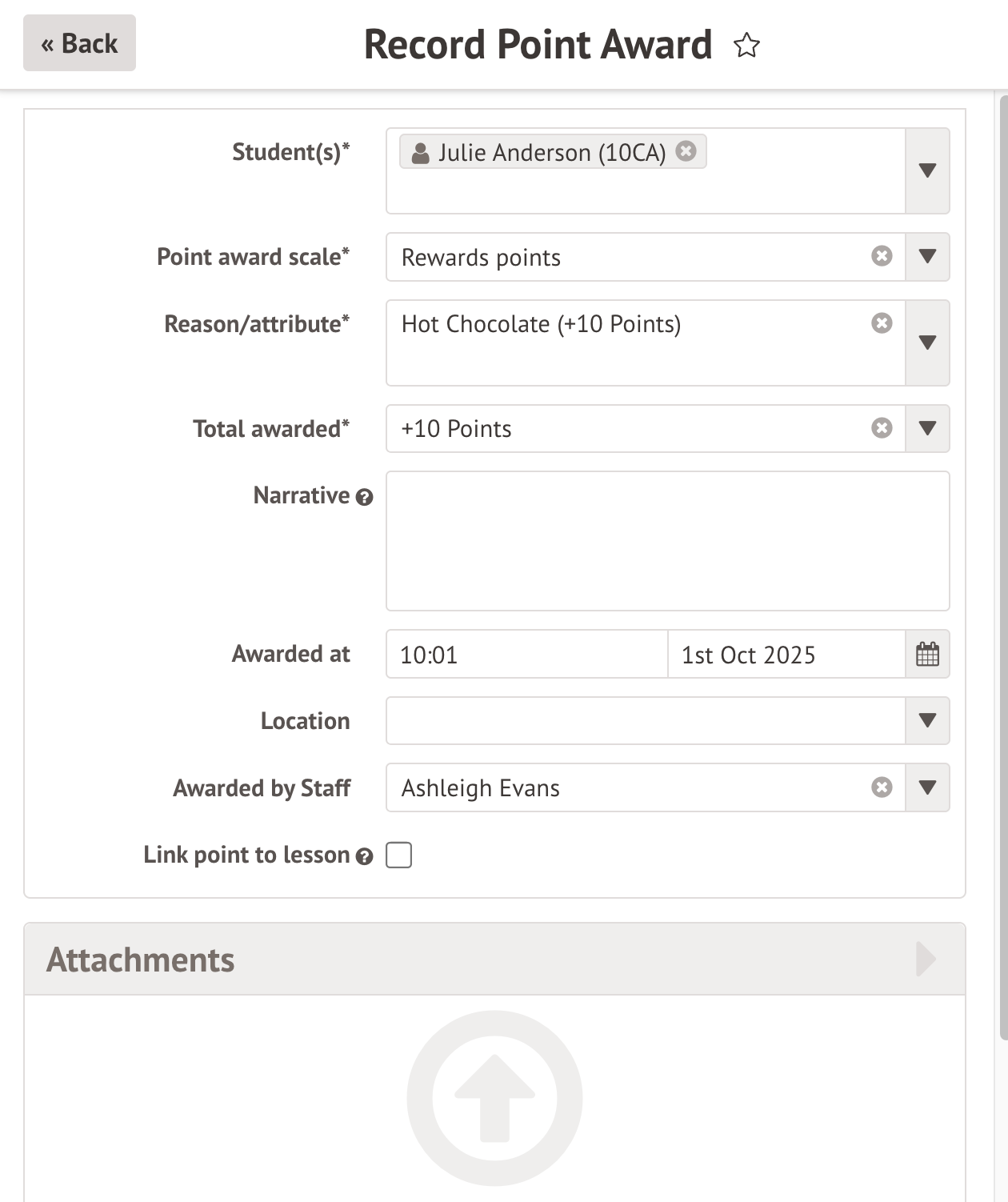Open the Location dropdown
This screenshot has height=1202, width=1008.
927,720
